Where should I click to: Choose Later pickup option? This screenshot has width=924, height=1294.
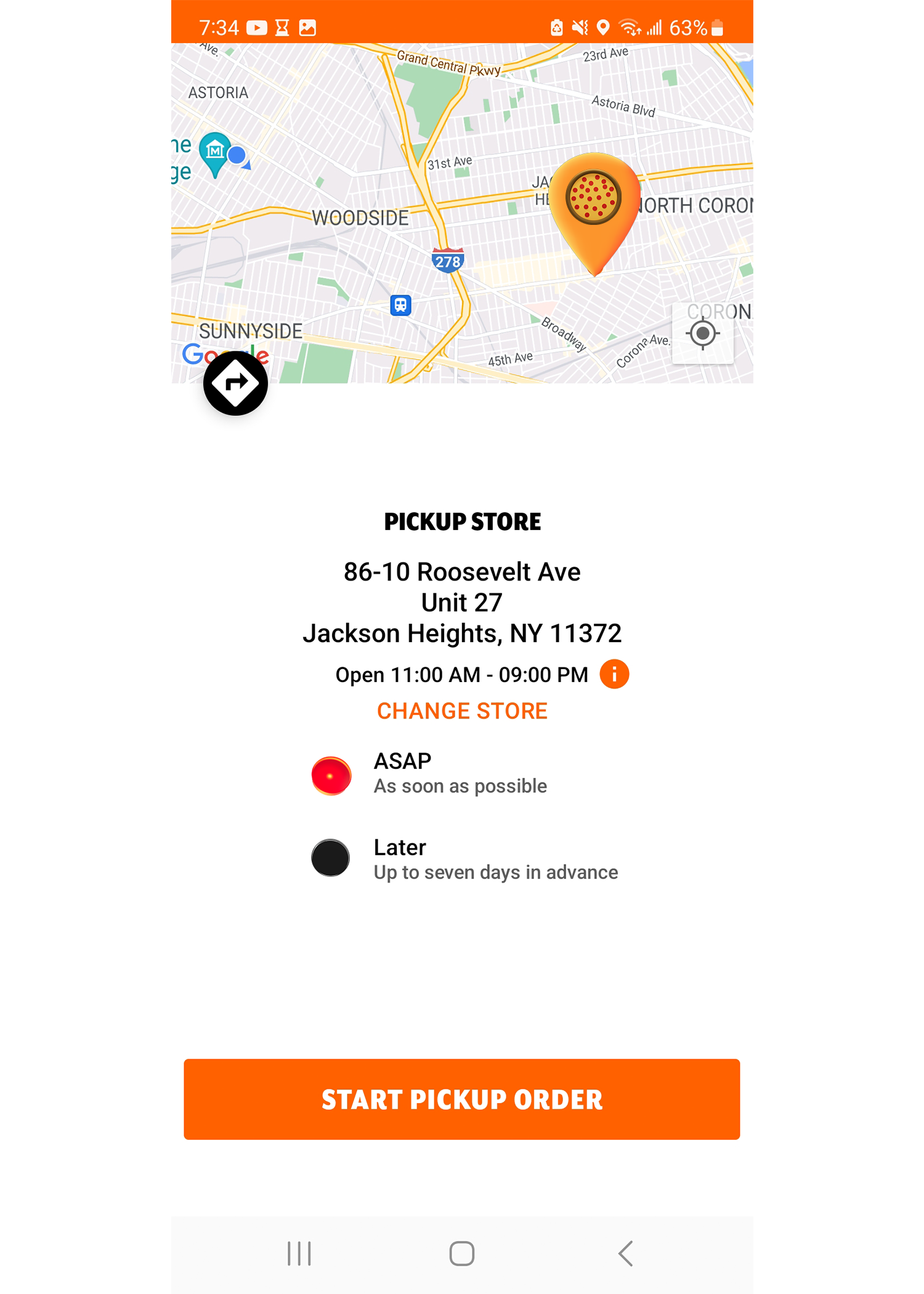coord(331,858)
